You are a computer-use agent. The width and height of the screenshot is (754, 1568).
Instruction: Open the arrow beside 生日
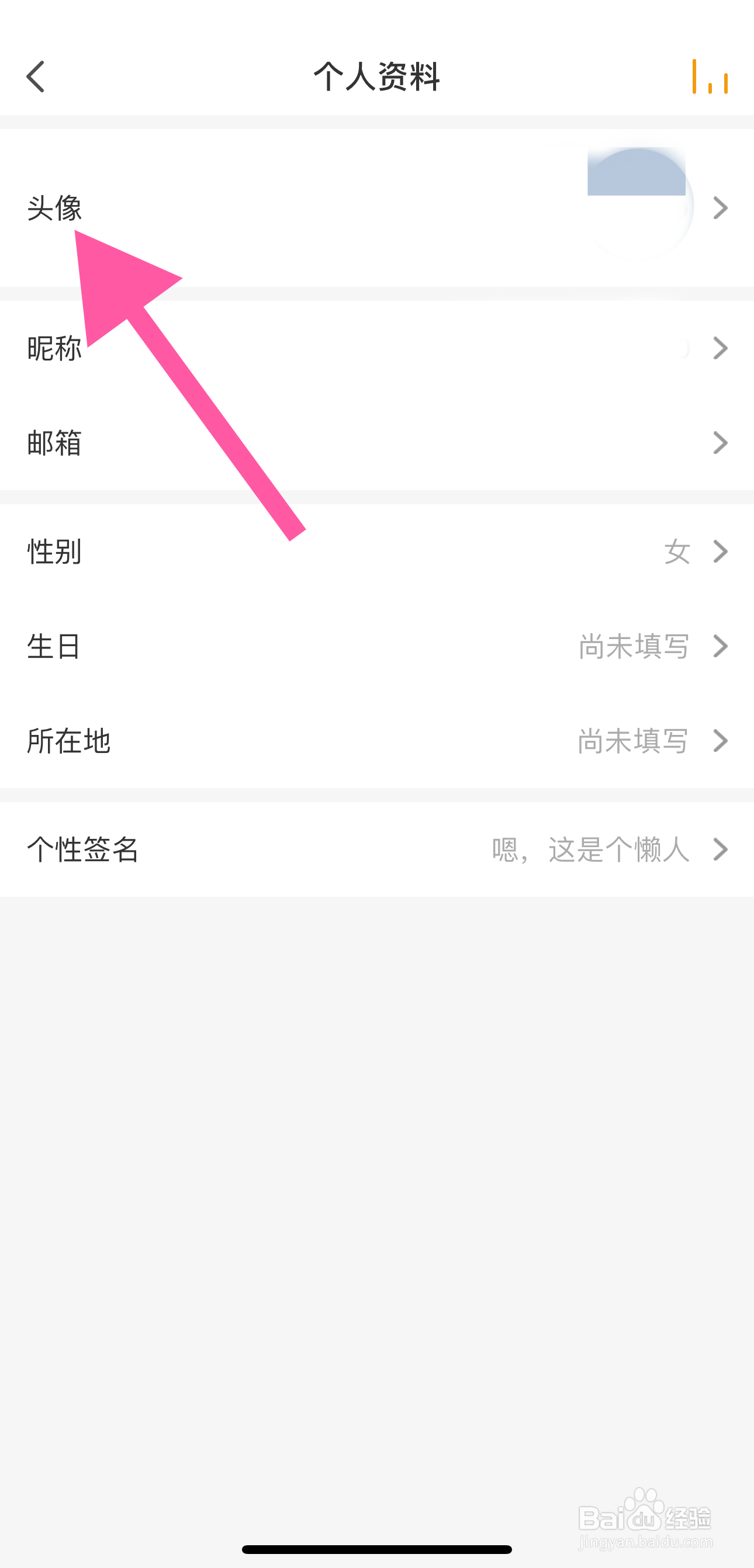click(721, 647)
